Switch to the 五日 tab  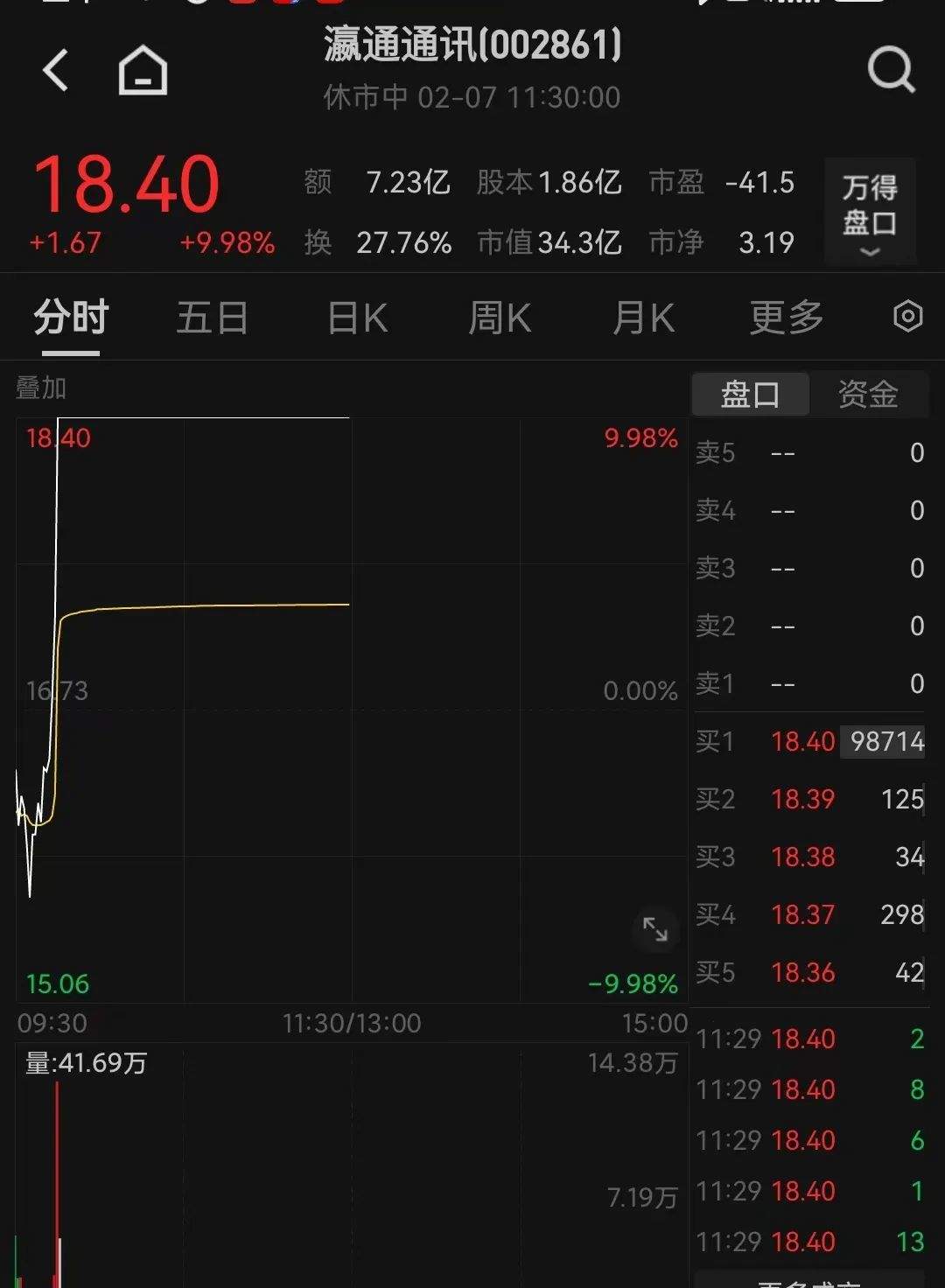(x=213, y=317)
